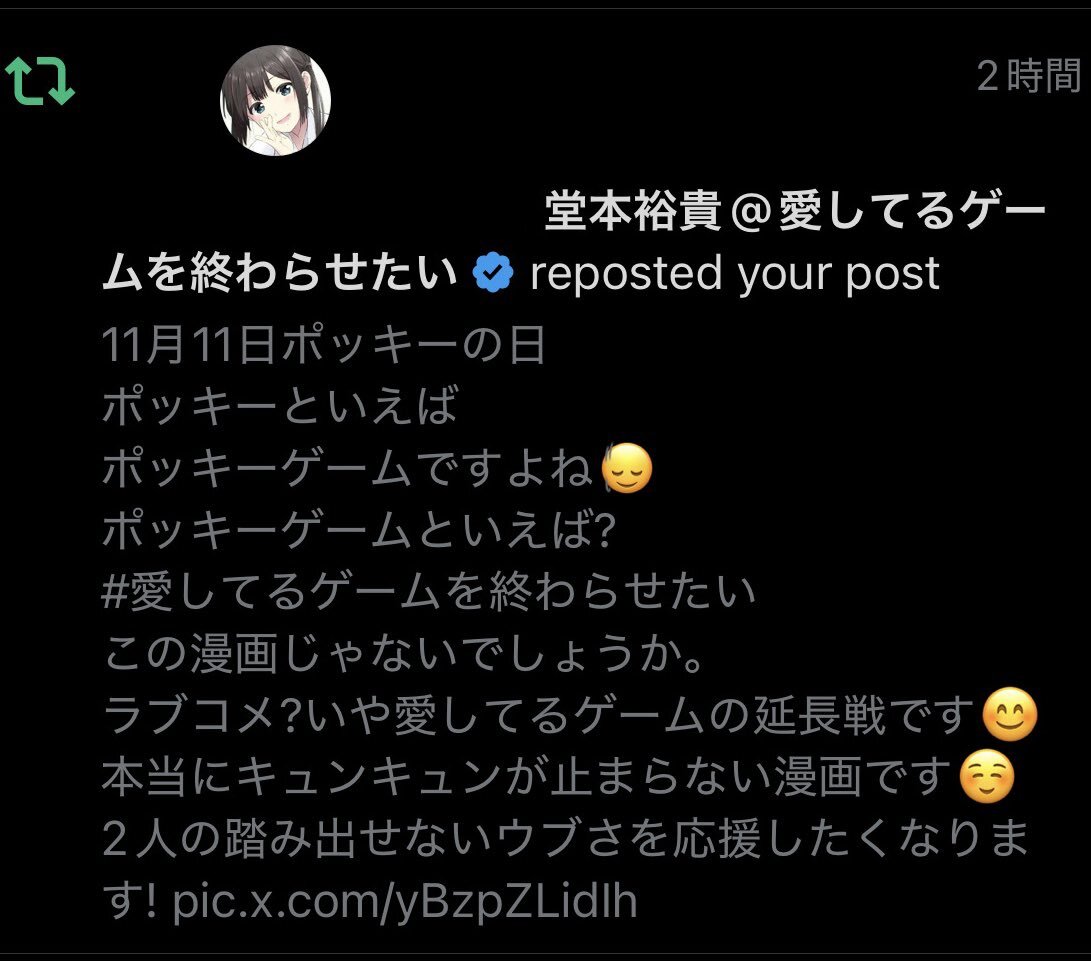Tap the #愛してるゲームを終わらせたい hashtag

[430, 593]
